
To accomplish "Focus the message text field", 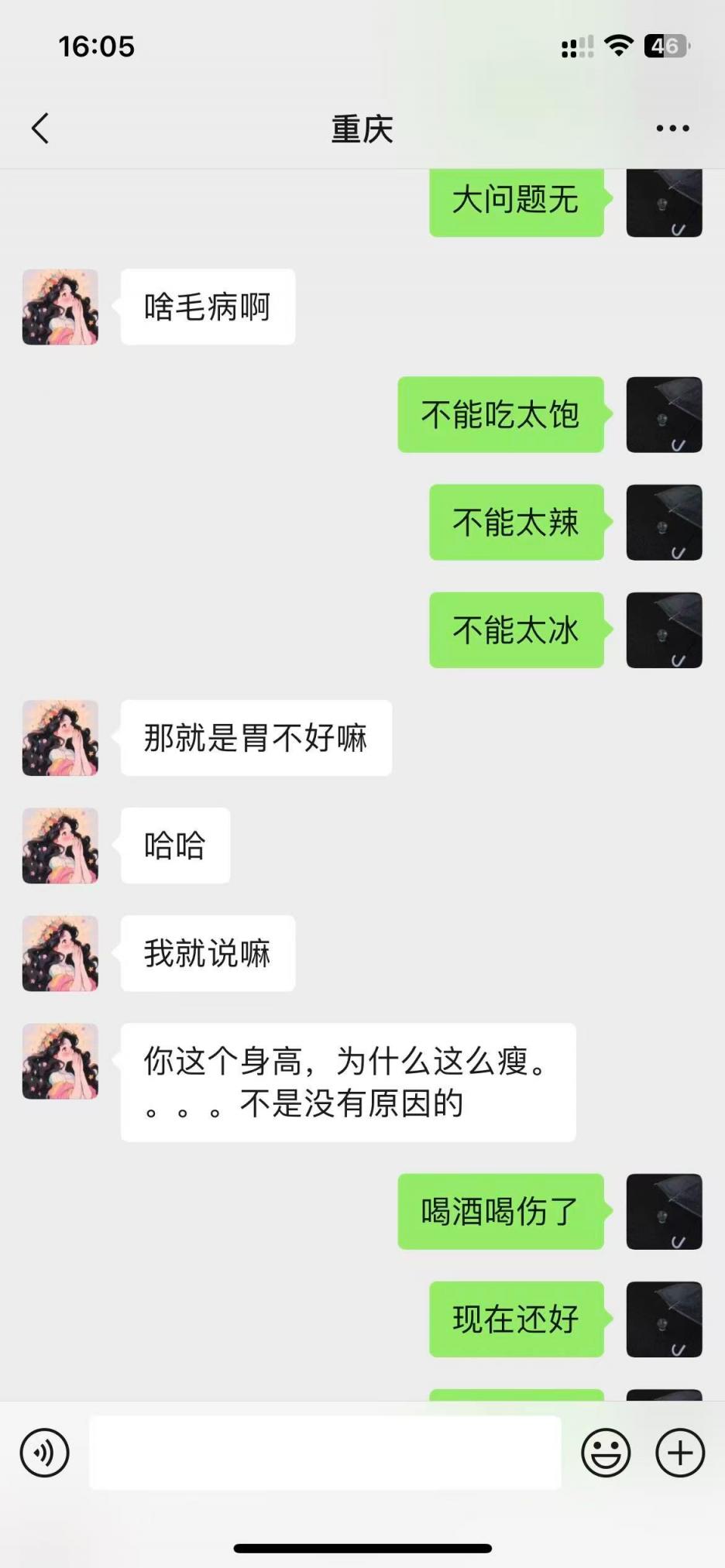I will tap(325, 1453).
